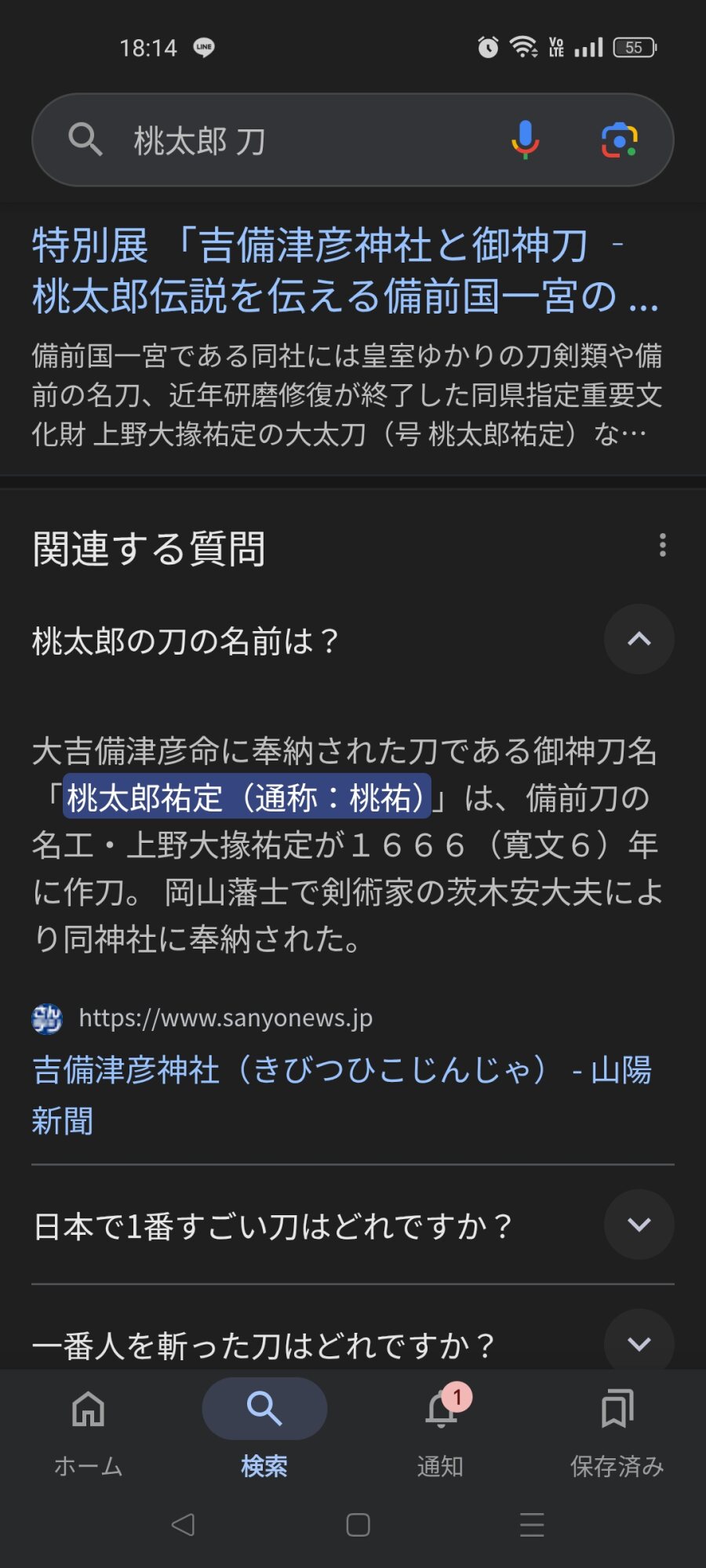The image size is (706, 1568).
Task: Tap the system home button
Action: (x=358, y=1525)
